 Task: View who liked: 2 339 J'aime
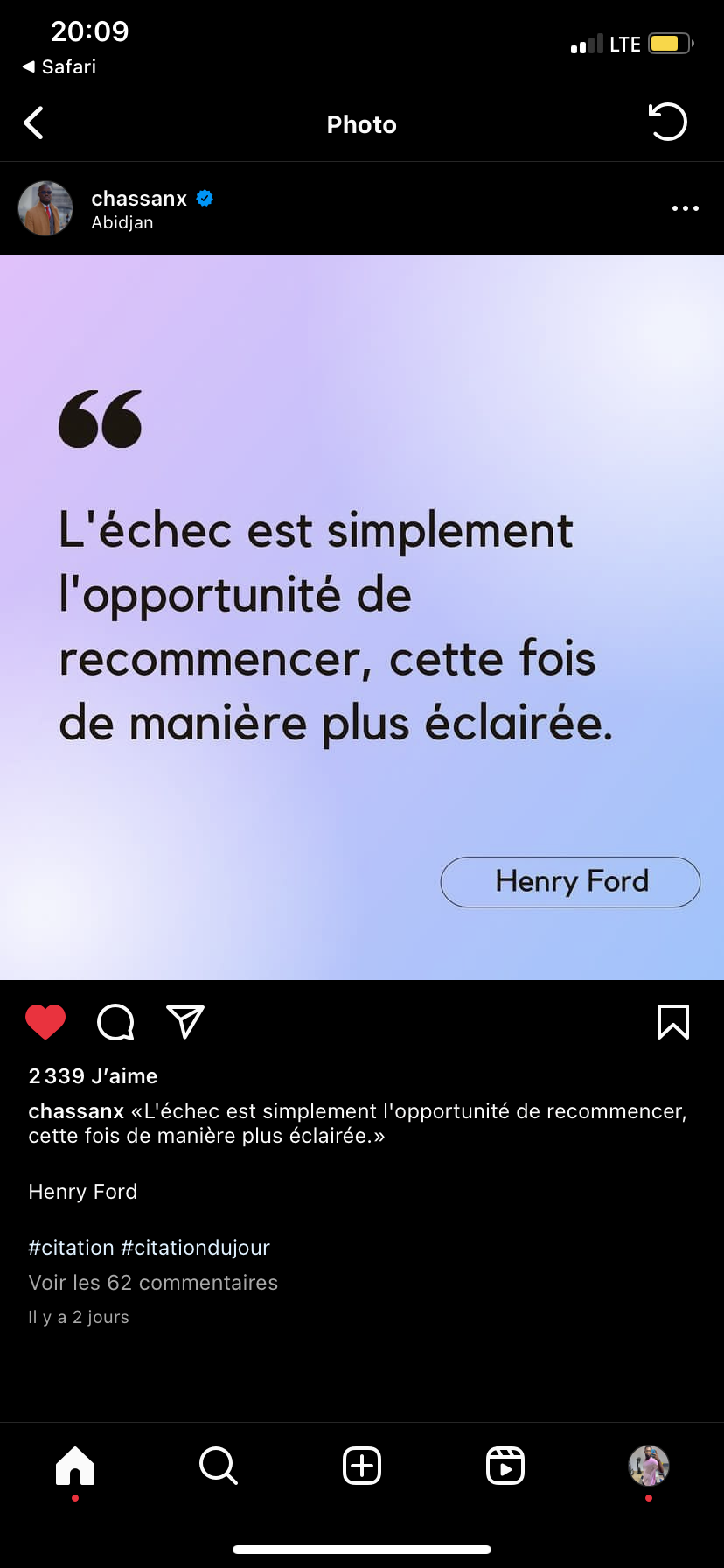pos(93,1075)
